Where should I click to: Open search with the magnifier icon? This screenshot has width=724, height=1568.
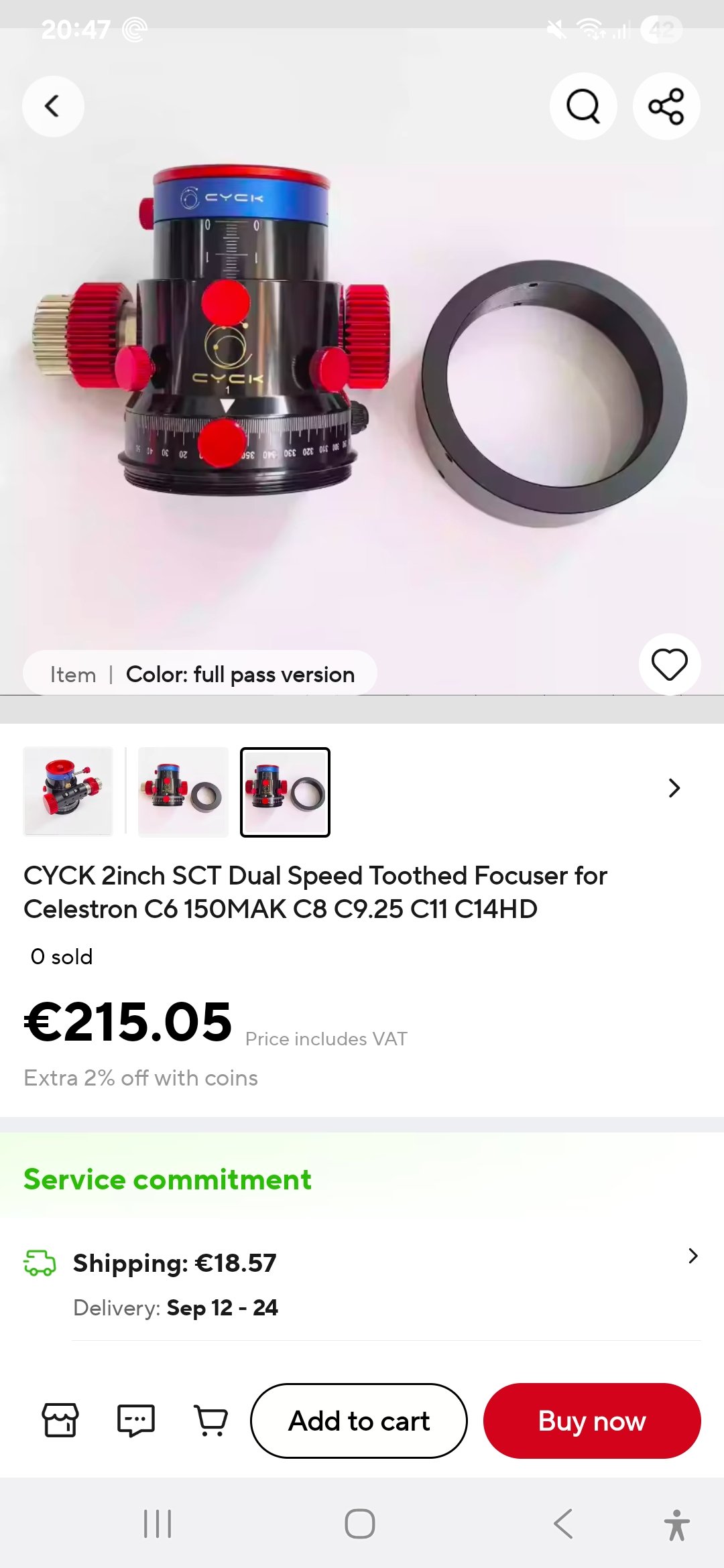[583, 107]
